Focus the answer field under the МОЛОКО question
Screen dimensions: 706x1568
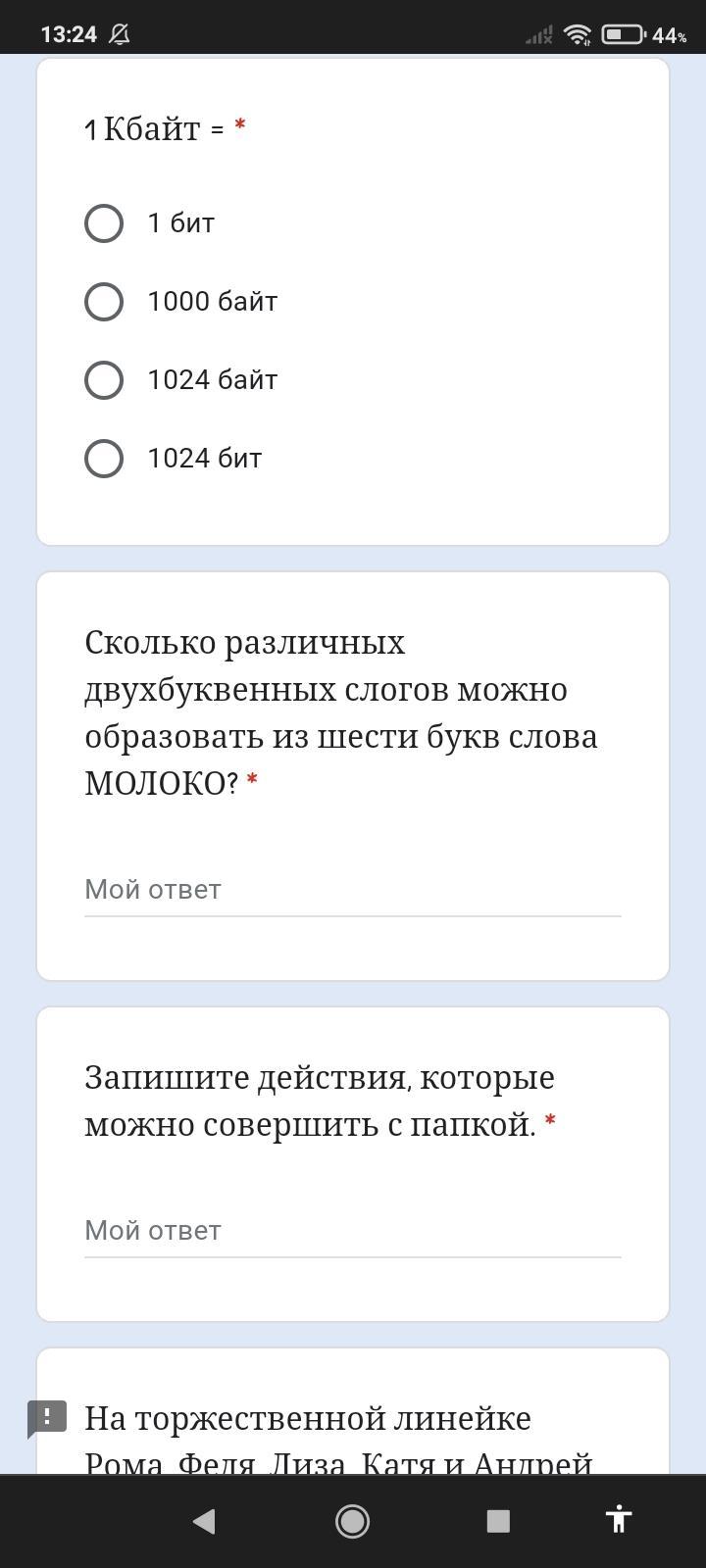pos(352,890)
